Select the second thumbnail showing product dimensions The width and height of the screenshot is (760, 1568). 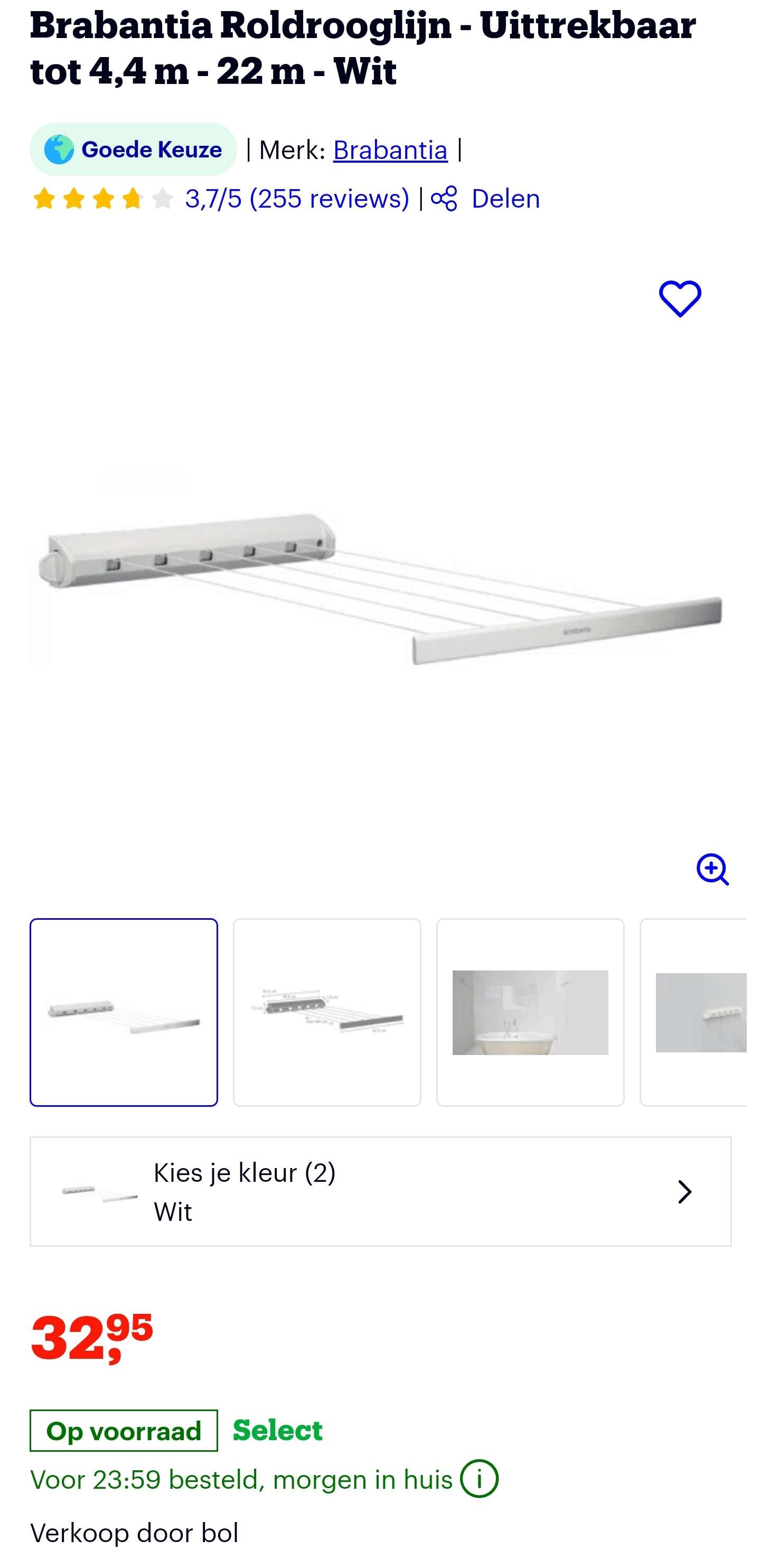click(x=327, y=1012)
